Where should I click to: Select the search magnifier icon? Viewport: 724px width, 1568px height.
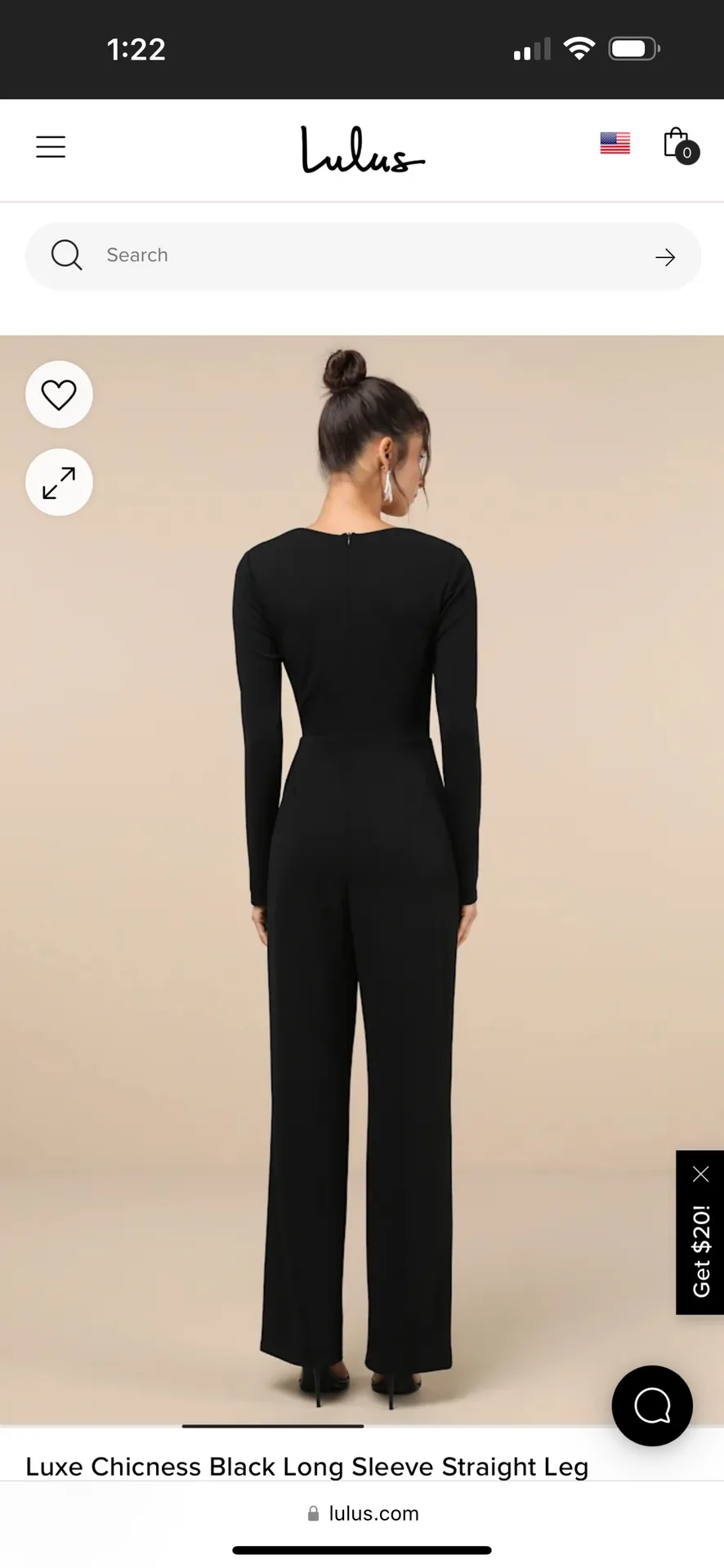[66, 254]
